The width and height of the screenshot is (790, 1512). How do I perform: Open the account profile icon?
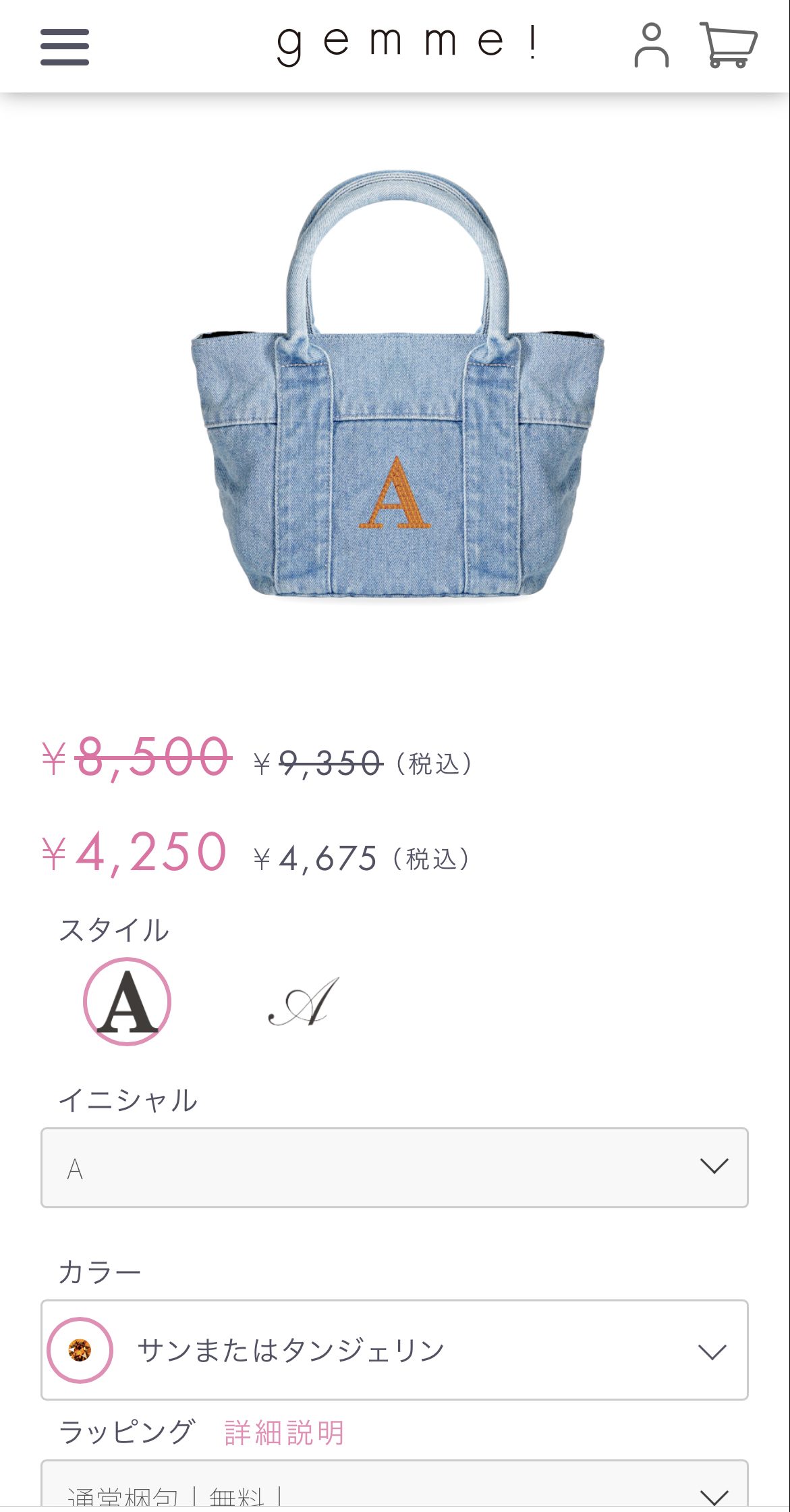click(x=651, y=45)
